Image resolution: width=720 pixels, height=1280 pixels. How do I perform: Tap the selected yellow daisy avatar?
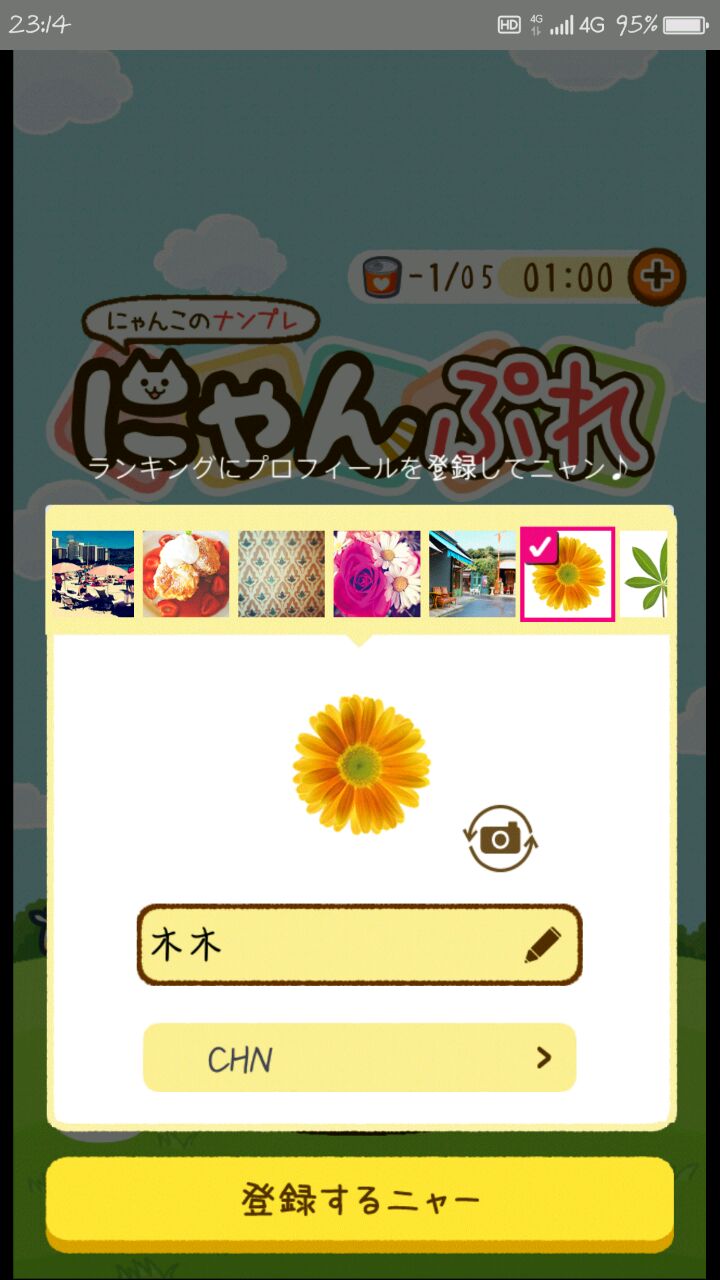(568, 575)
